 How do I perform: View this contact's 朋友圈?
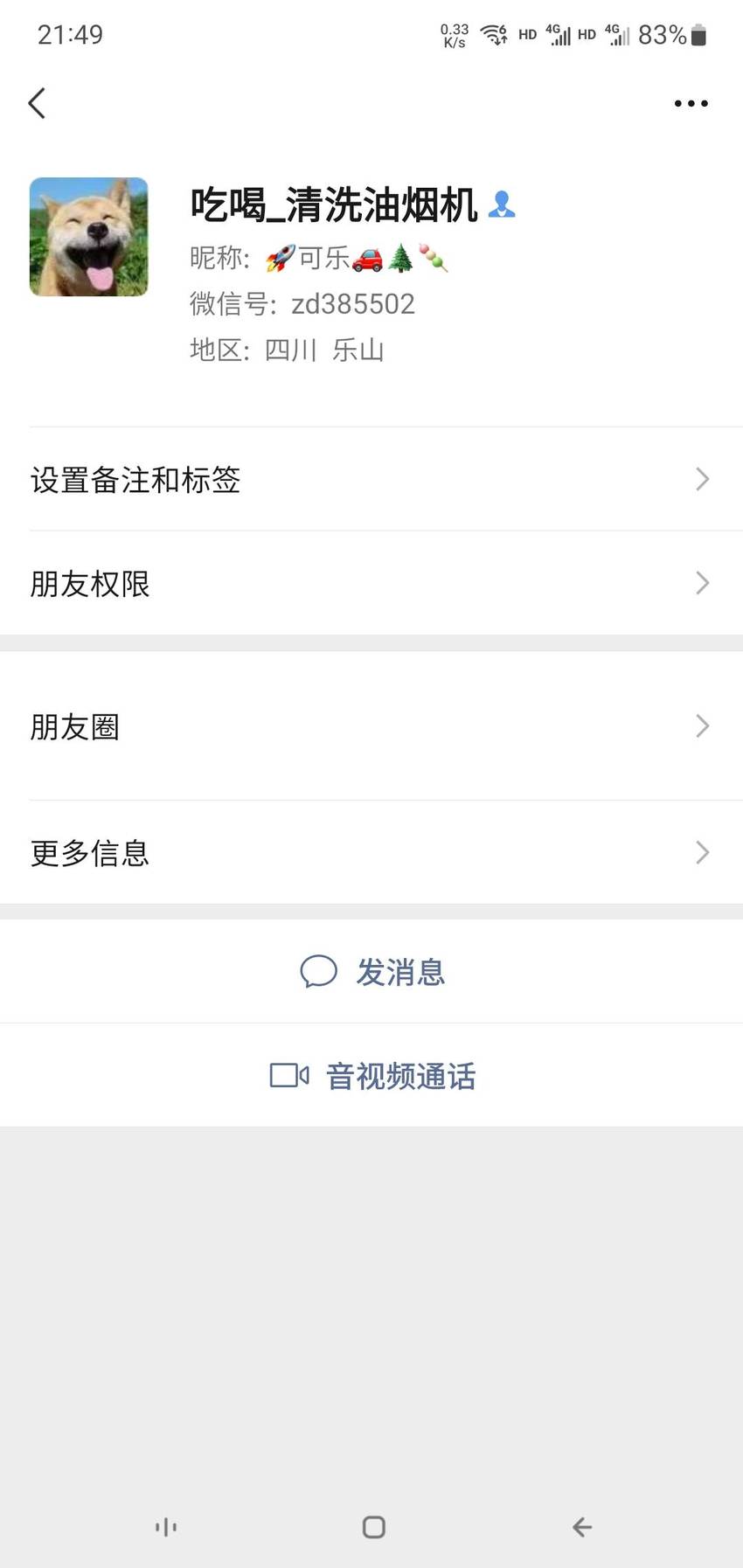[371, 725]
